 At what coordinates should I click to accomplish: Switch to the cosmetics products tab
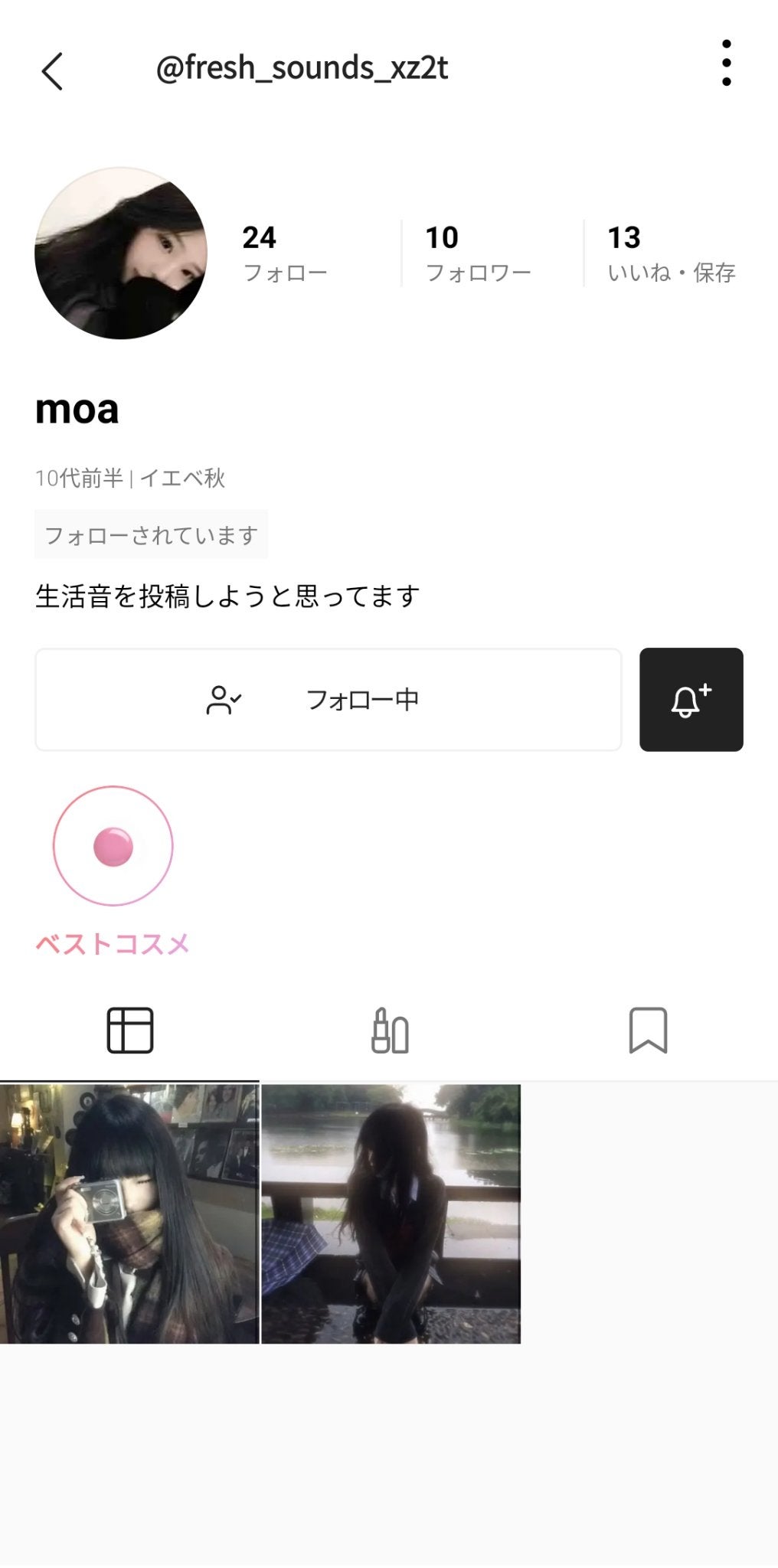tap(389, 1031)
